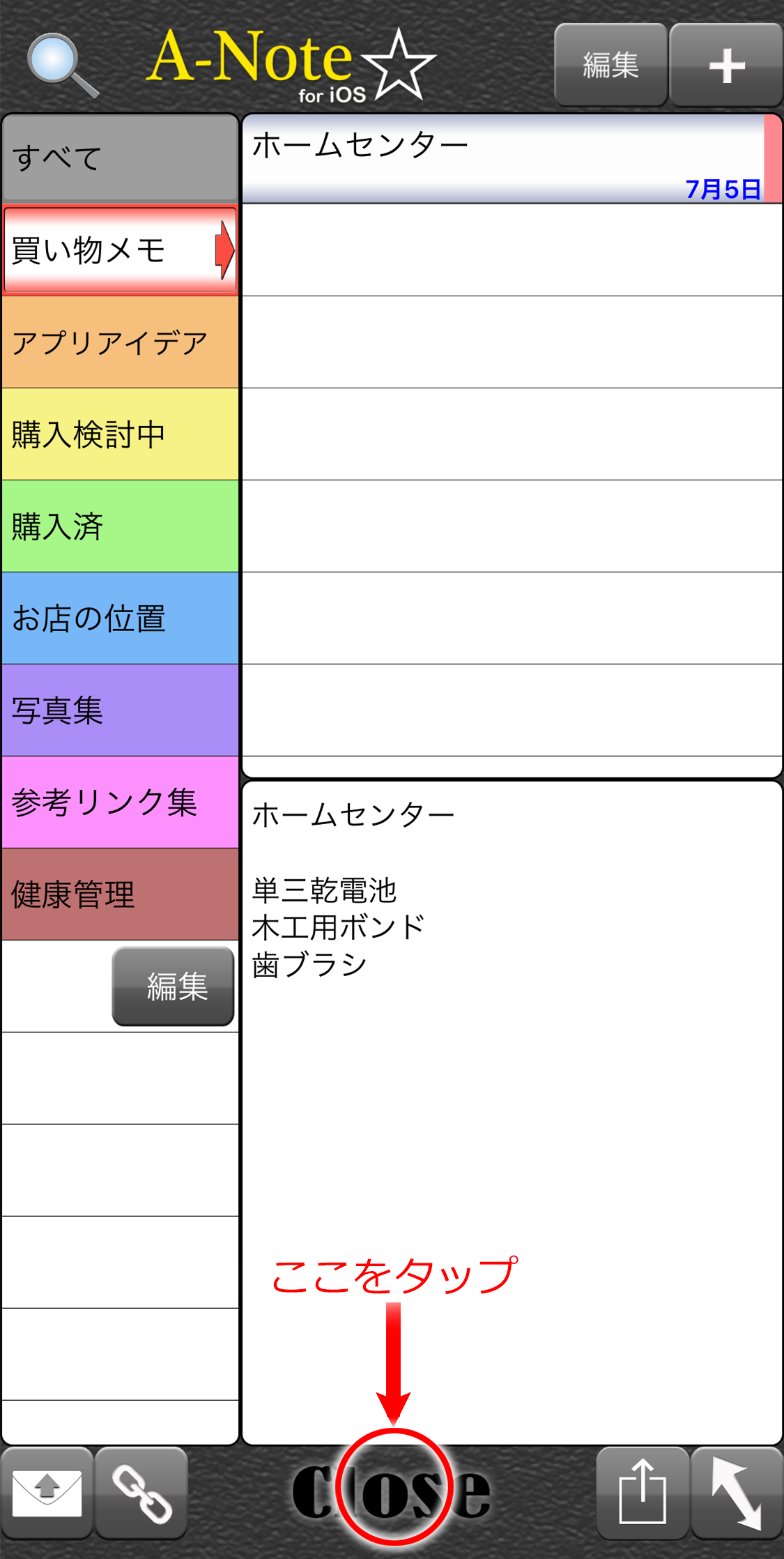Viewport: 784px width, 1559px height.
Task: Edit categories with the lower 編集 button
Action: pos(174,987)
